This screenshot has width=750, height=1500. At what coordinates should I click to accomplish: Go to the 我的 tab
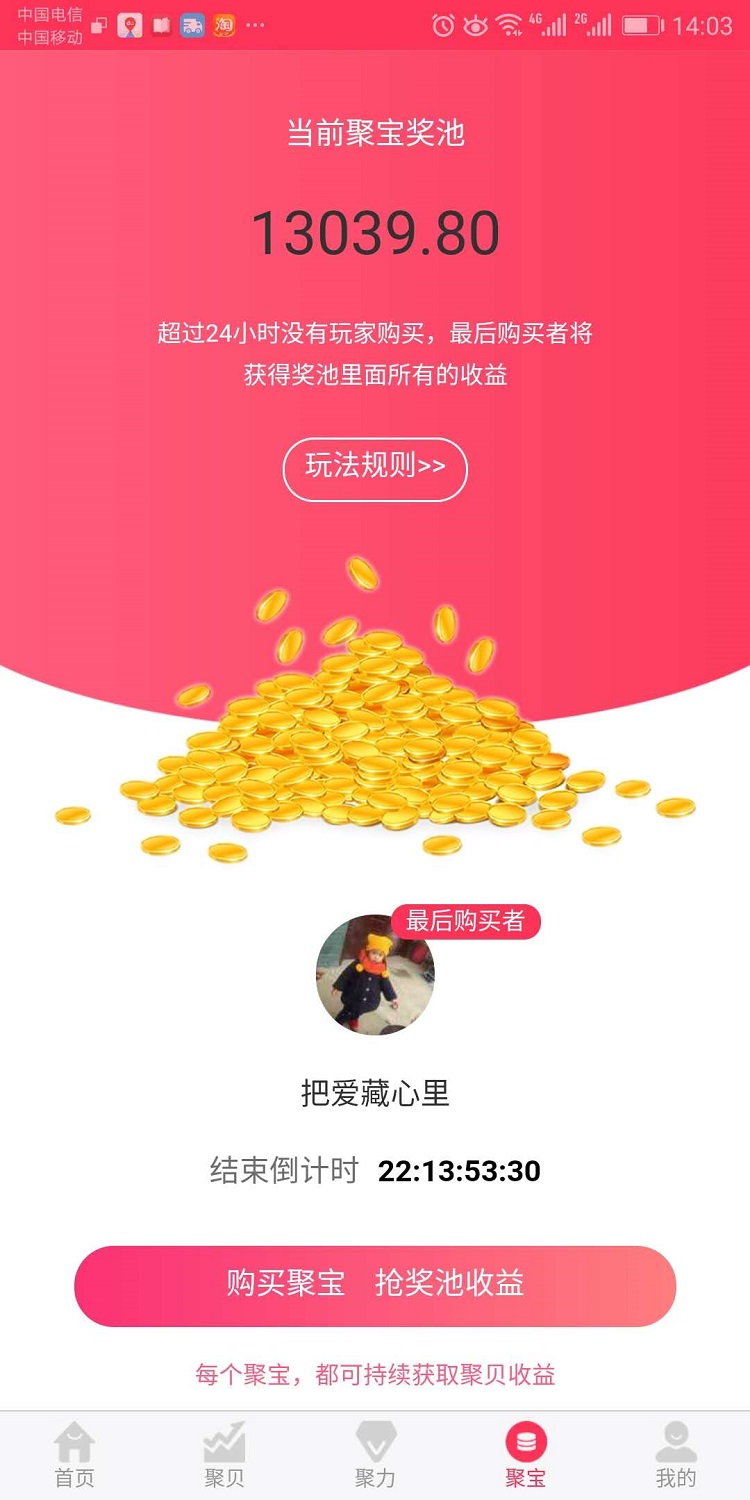point(676,1455)
